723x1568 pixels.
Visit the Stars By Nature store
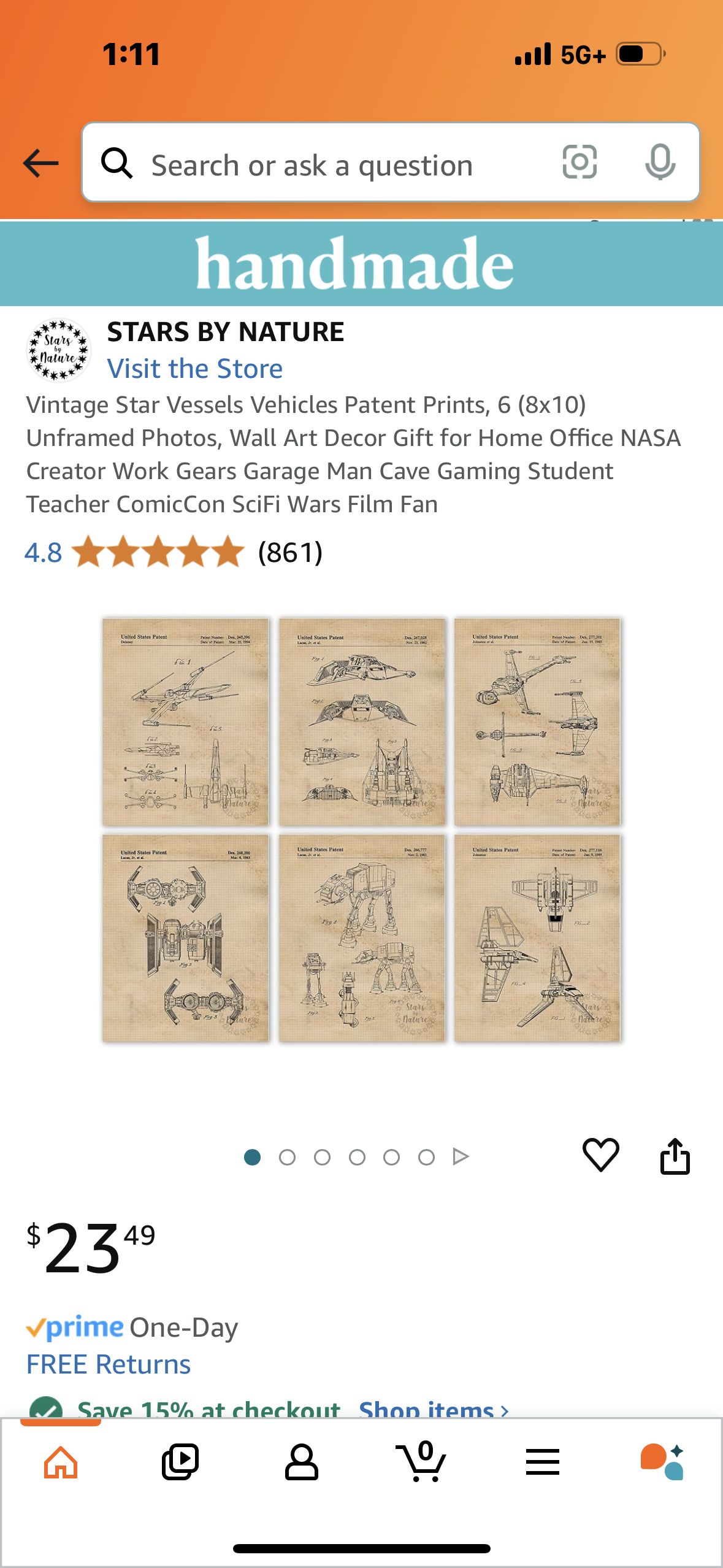point(194,369)
